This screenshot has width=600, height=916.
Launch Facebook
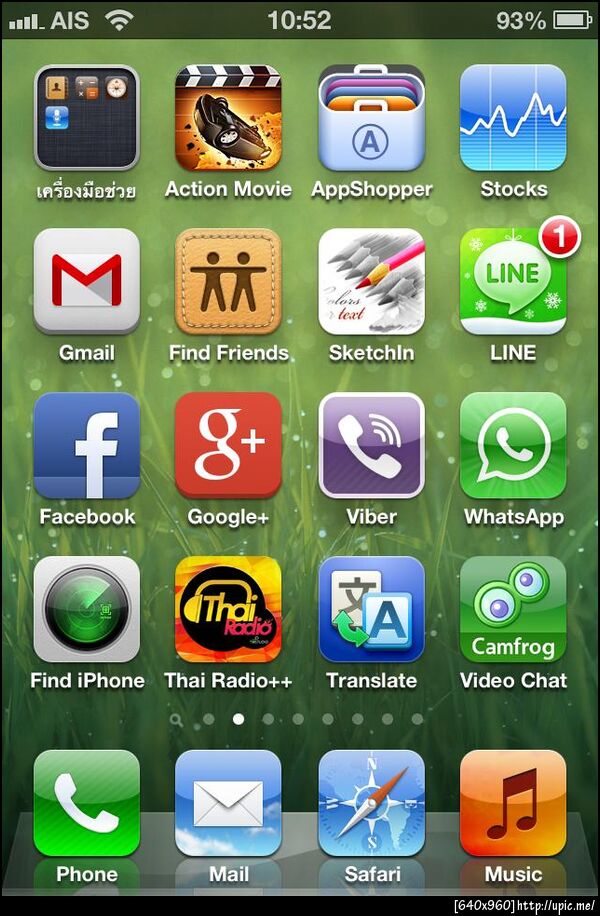[87, 446]
